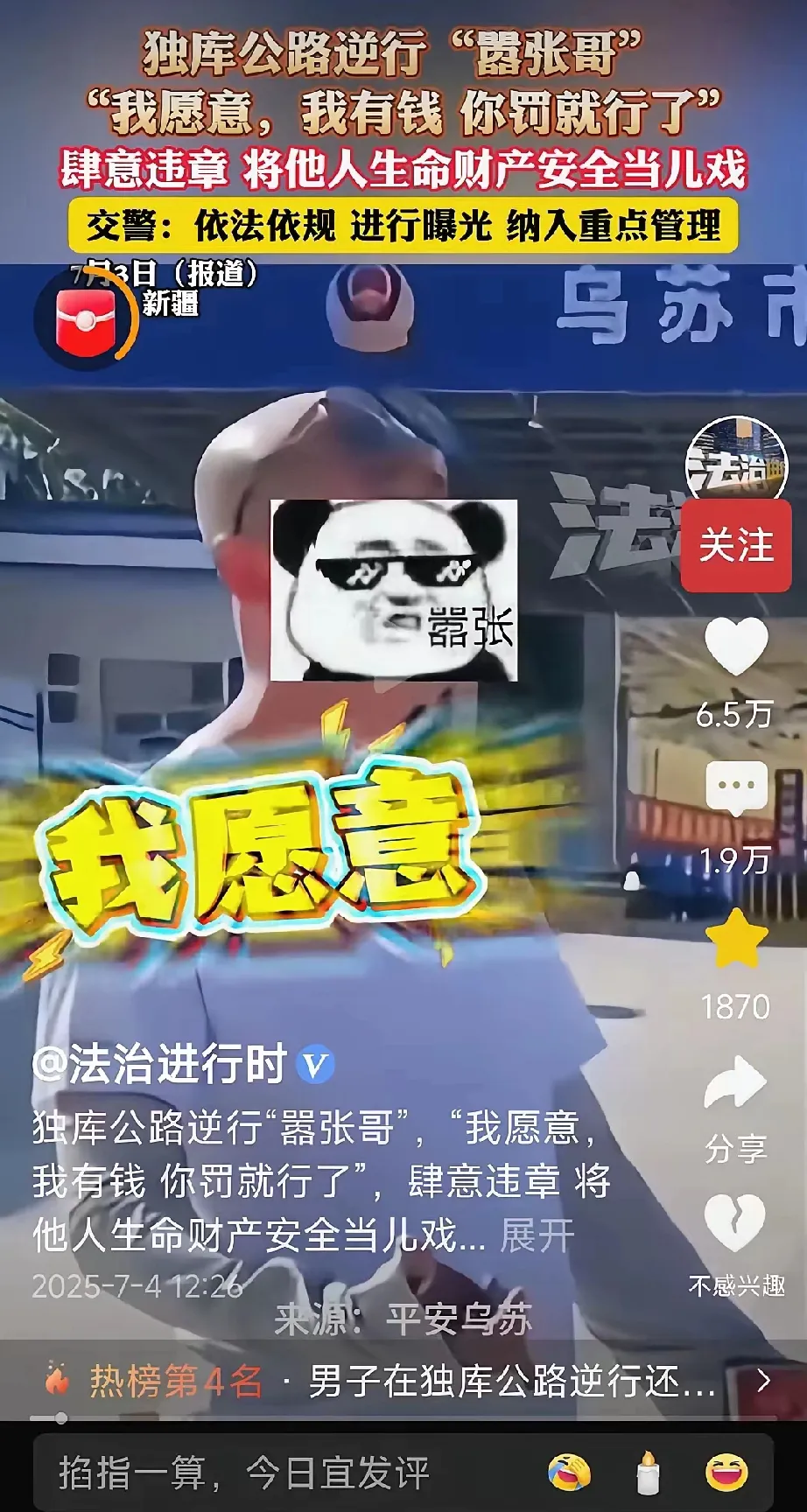Insert the grinning emoji into comment

[x=726, y=1473]
